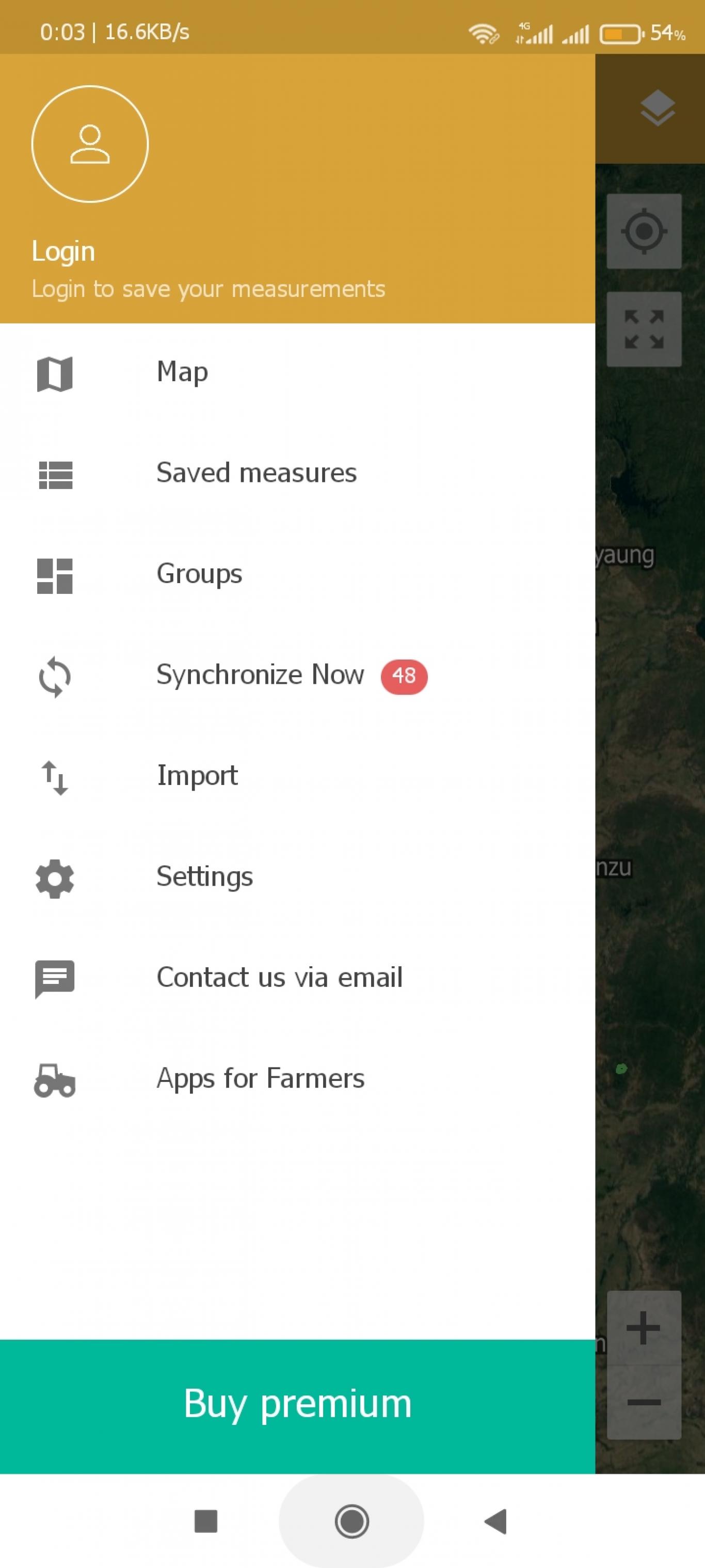Open Settings
Image resolution: width=705 pixels, height=1568 pixels.
click(x=297, y=877)
